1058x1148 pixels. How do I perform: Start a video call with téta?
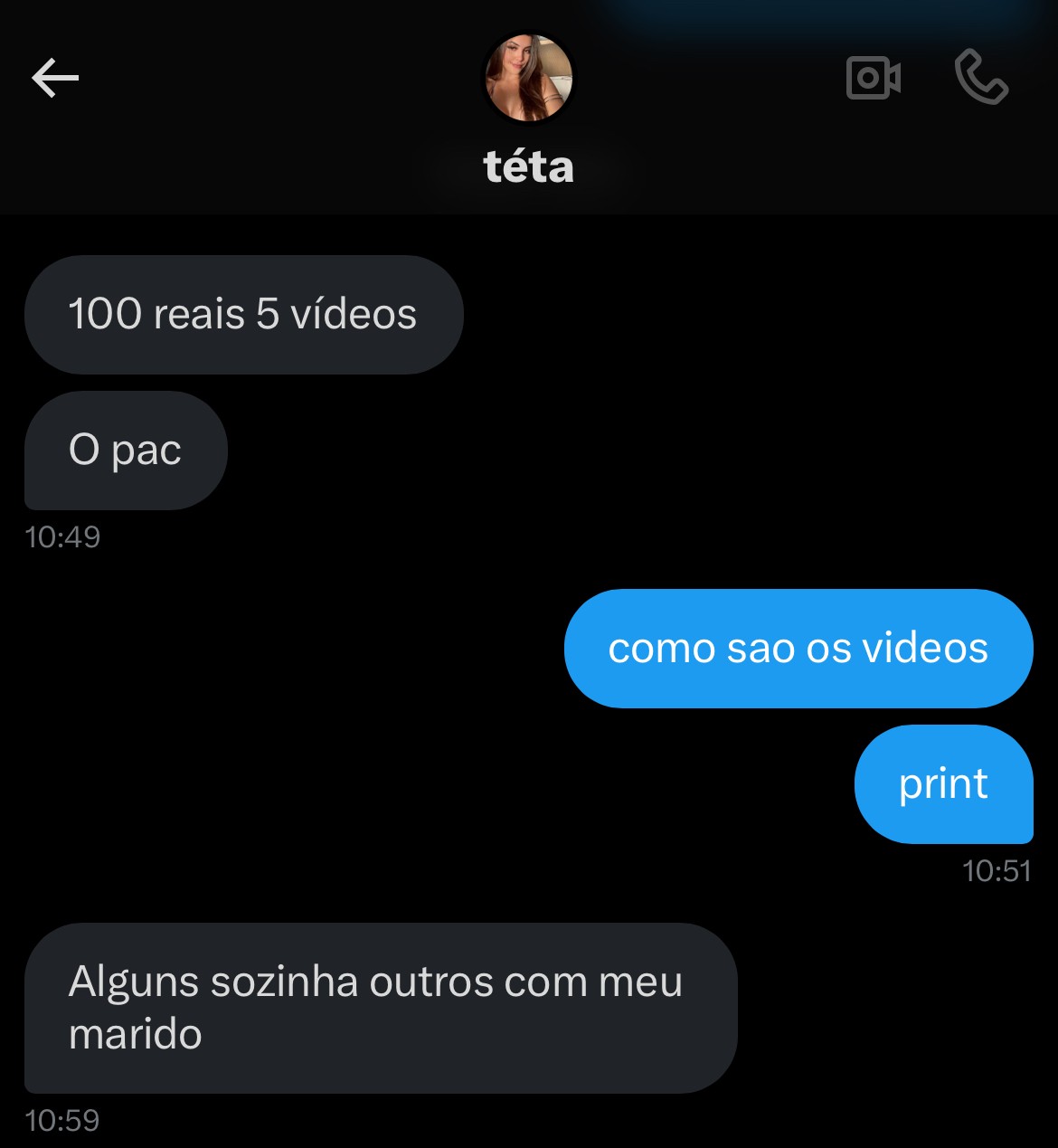[873, 78]
